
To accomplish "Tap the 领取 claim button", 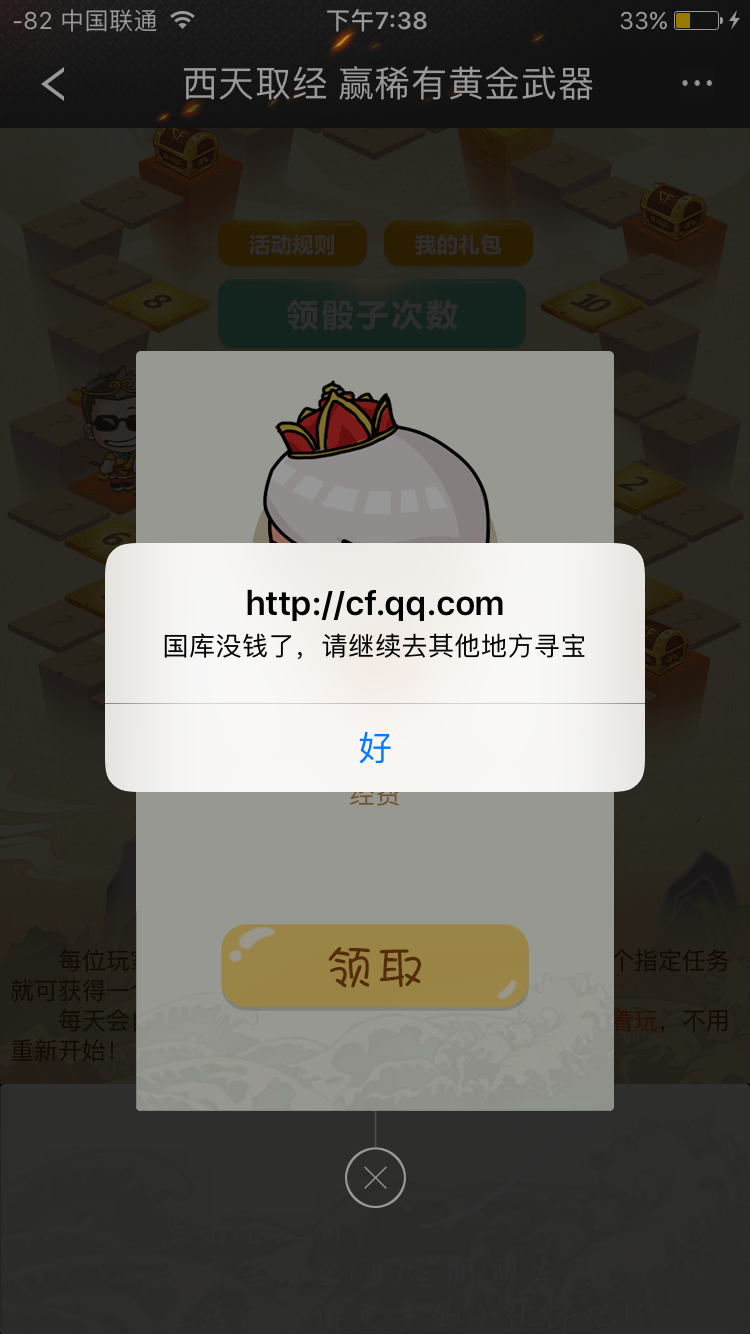I will coord(375,966).
